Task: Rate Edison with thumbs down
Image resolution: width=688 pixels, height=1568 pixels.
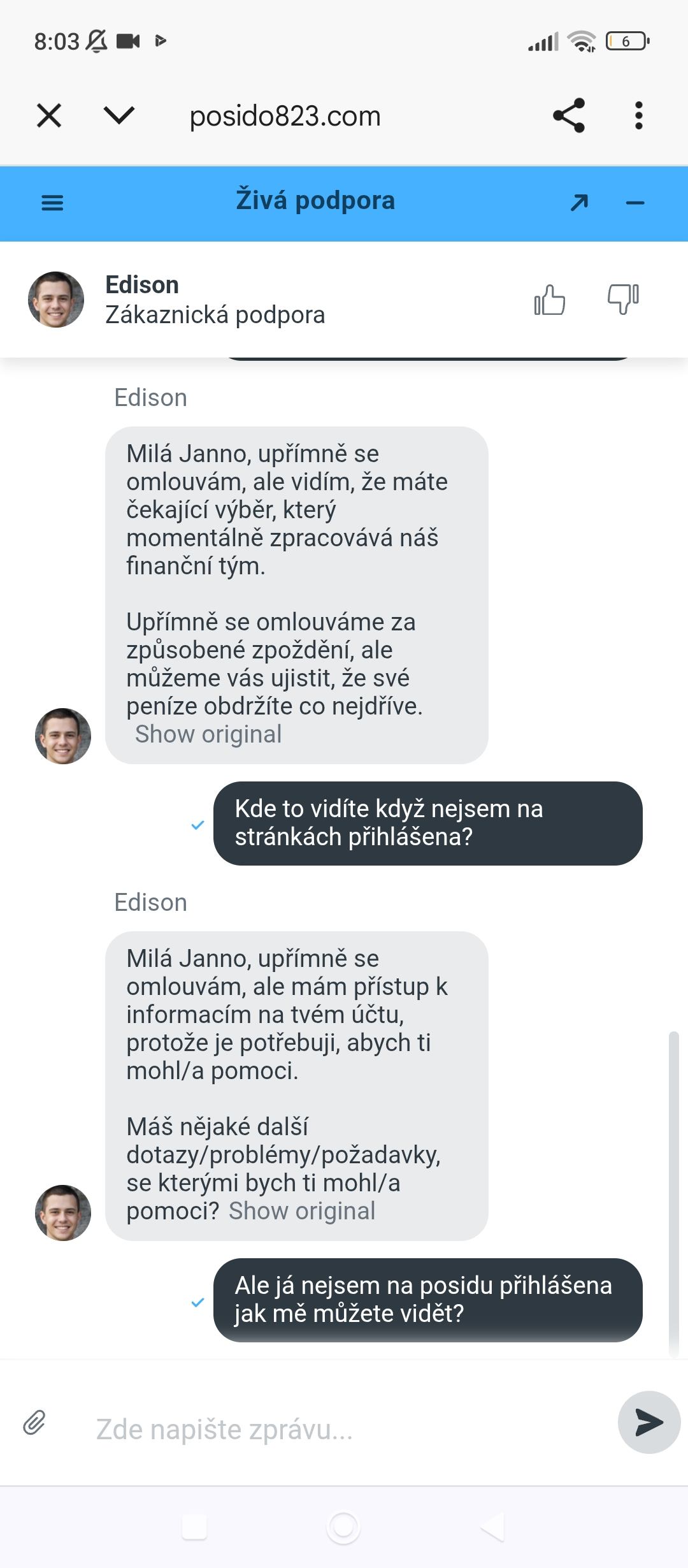Action: (x=623, y=299)
